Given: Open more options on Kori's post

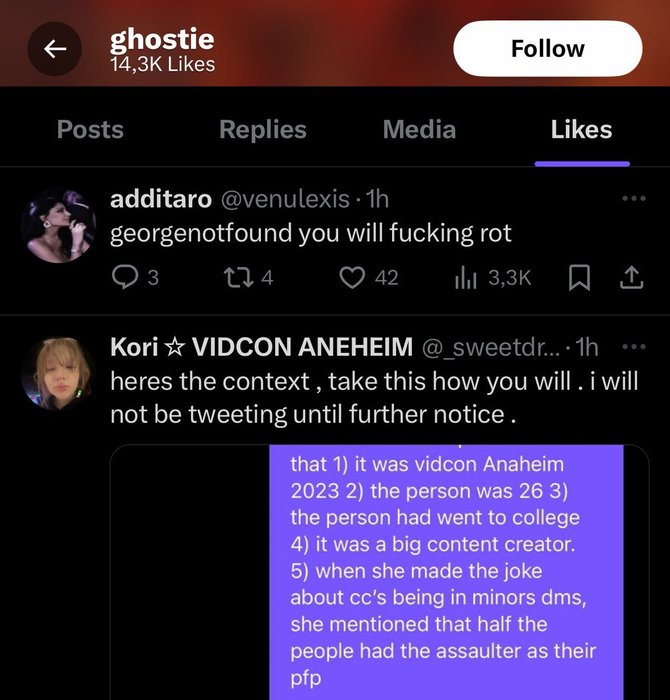Looking at the screenshot, I should (x=633, y=347).
